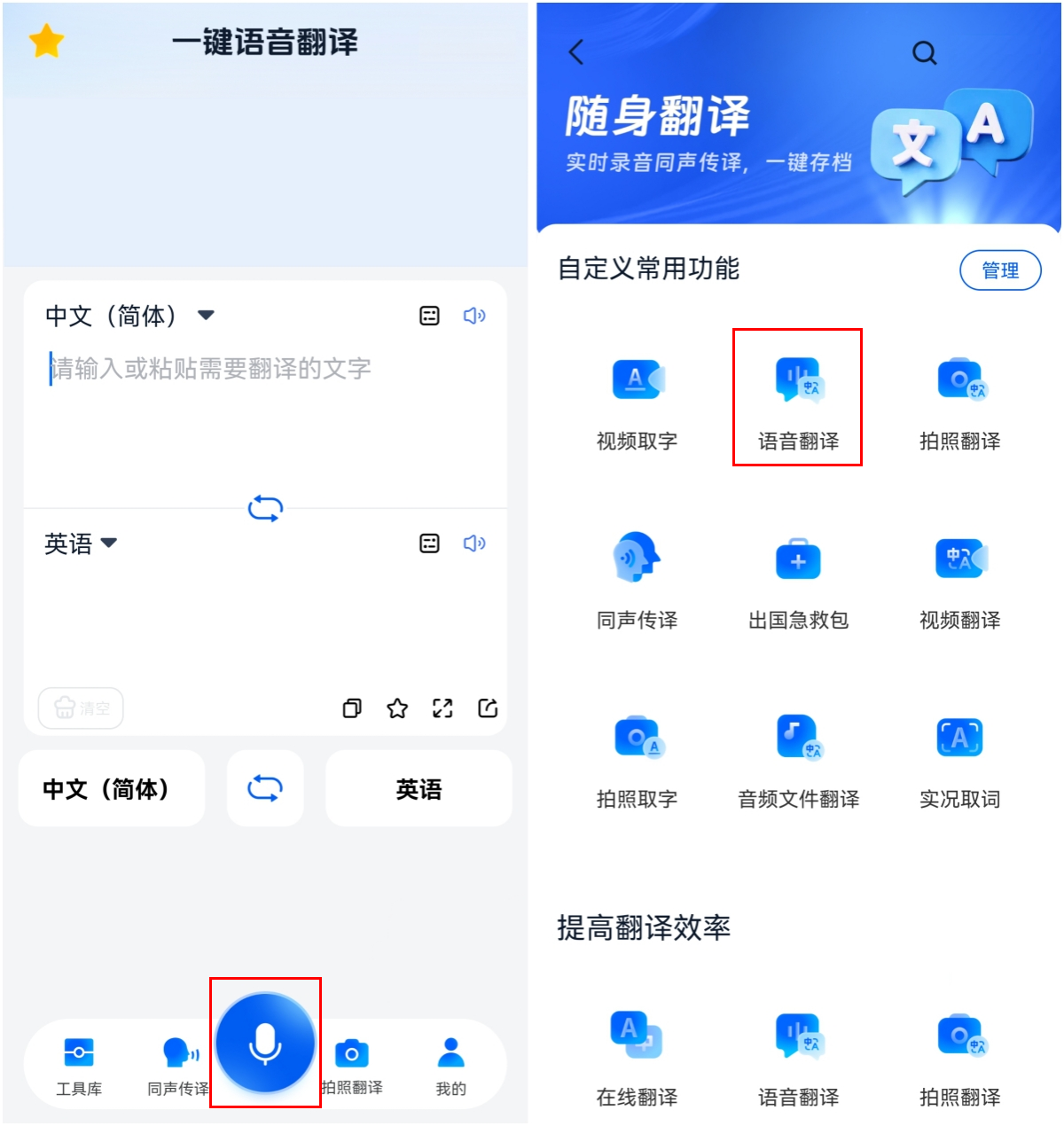Expand the translation to full screen
Screen dimensions: 1064x1126
[x=442, y=708]
